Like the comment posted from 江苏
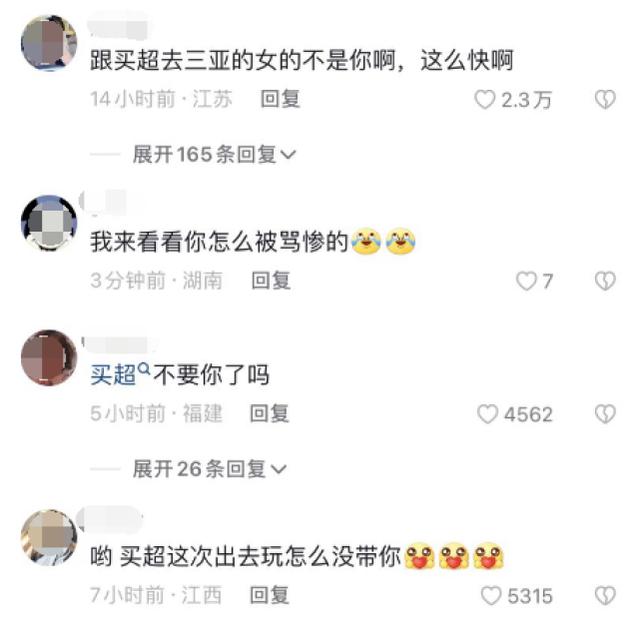 (486, 99)
